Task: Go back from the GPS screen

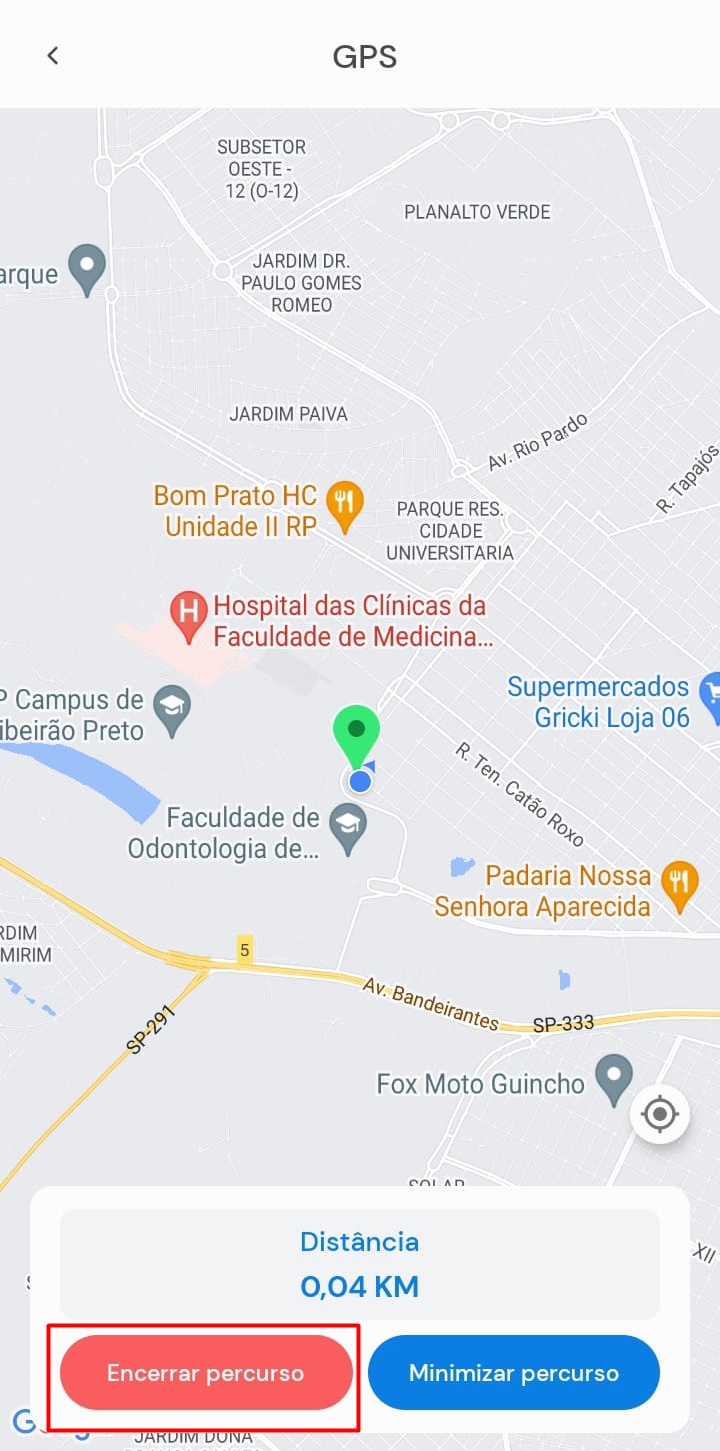Action: (53, 56)
